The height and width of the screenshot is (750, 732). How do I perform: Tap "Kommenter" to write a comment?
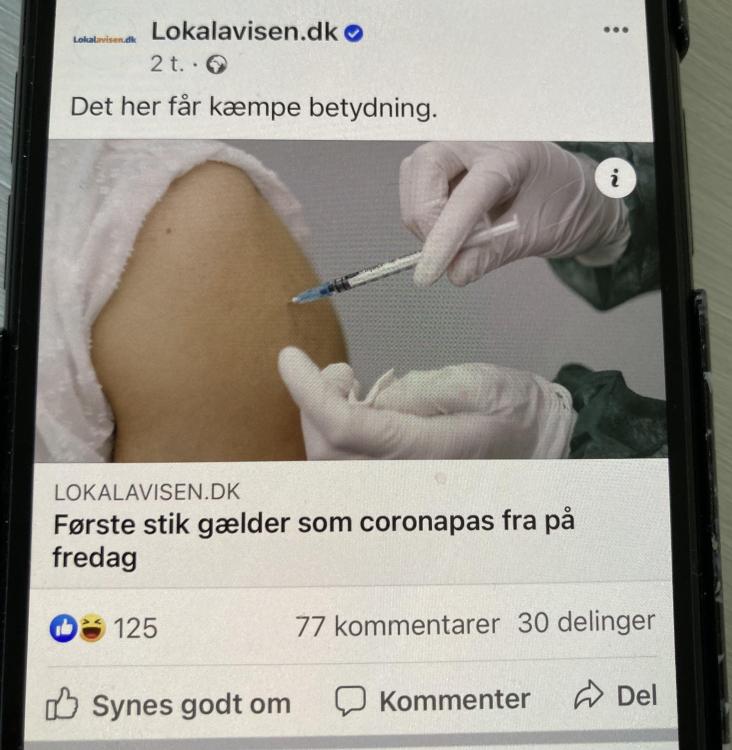[x=432, y=700]
